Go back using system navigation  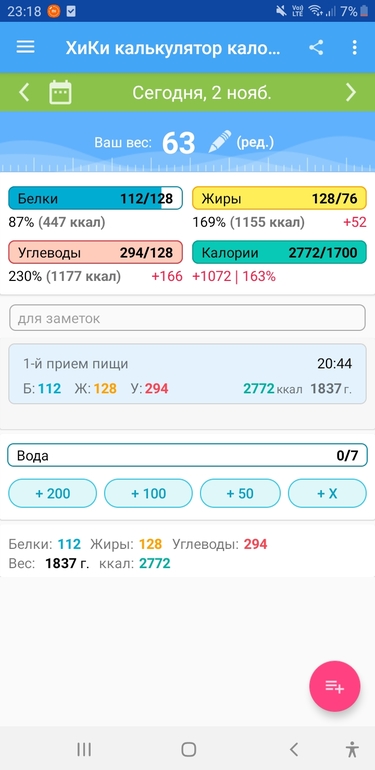pos(294,749)
